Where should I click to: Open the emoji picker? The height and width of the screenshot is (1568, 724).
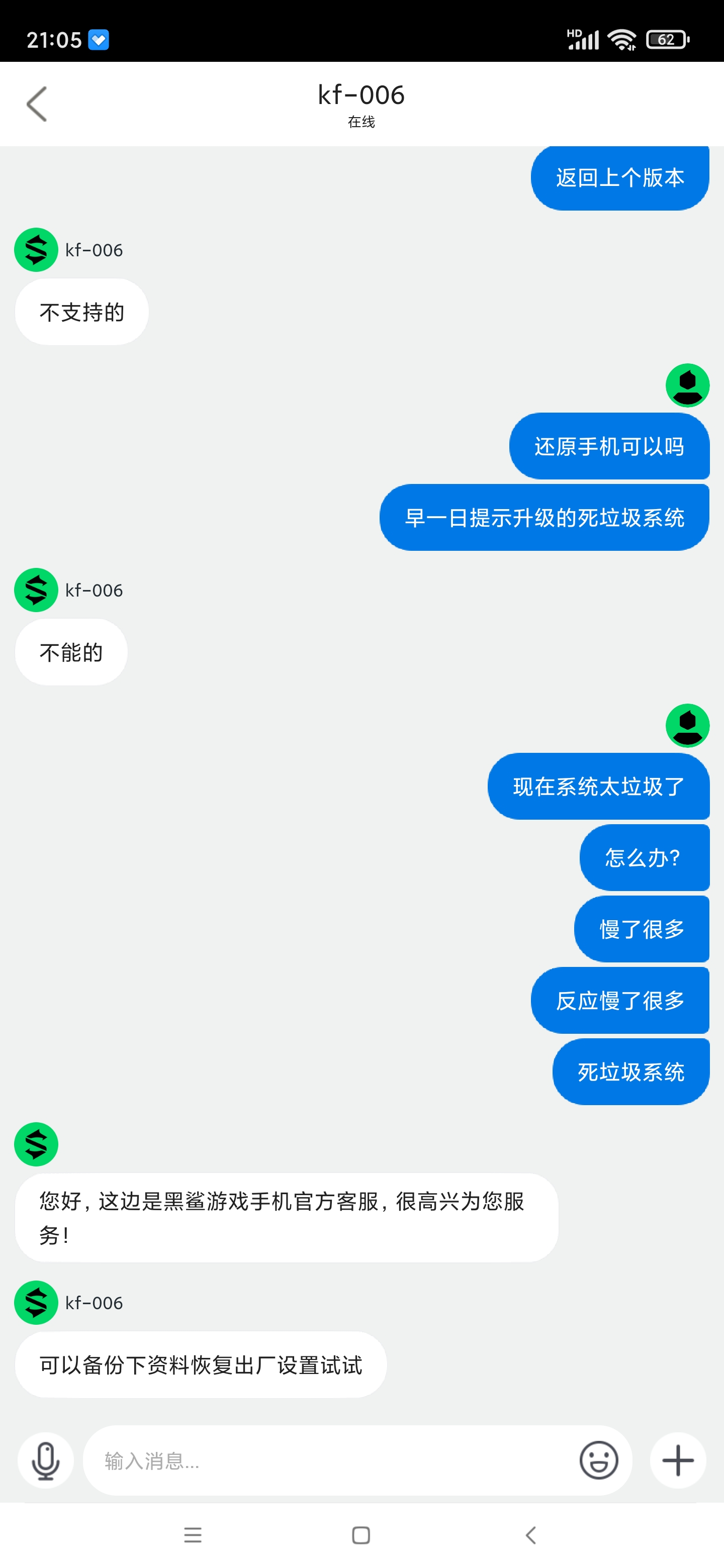(599, 1460)
